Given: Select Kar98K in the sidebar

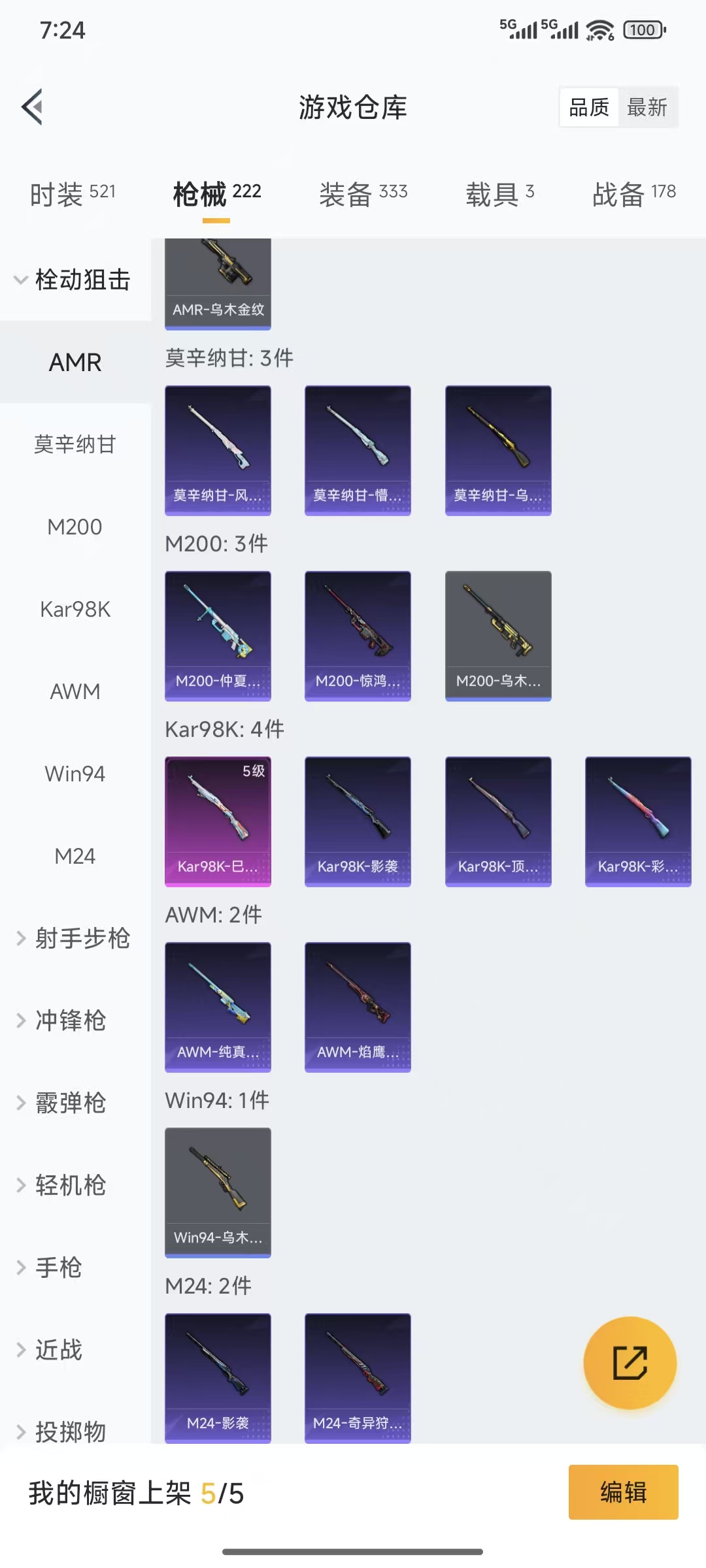Looking at the screenshot, I should click(x=76, y=610).
